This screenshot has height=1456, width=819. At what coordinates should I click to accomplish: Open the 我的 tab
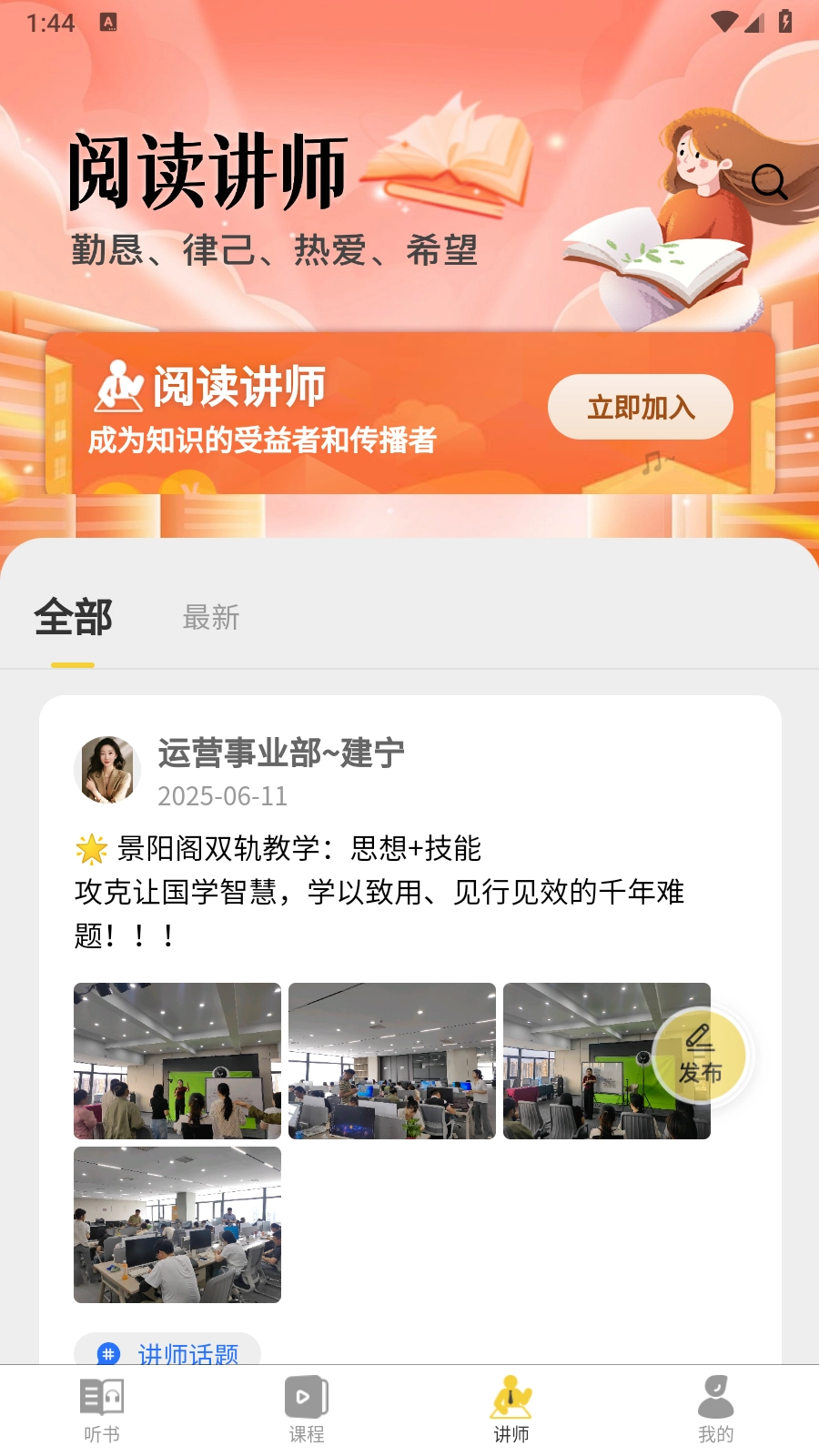pyautogui.click(x=716, y=1409)
